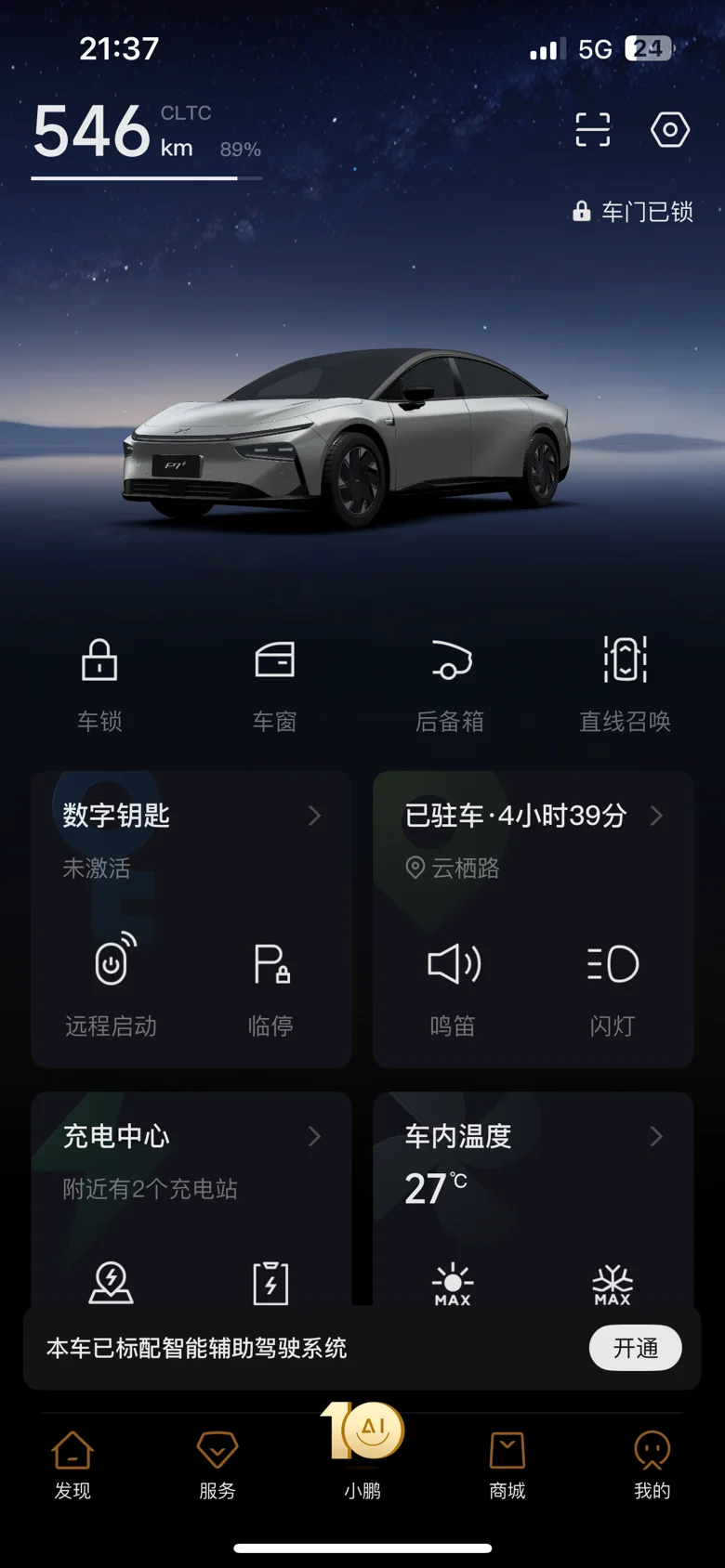725x1568 pixels.
Task: Go to the 商城 store tab
Action: pyautogui.click(x=507, y=1465)
